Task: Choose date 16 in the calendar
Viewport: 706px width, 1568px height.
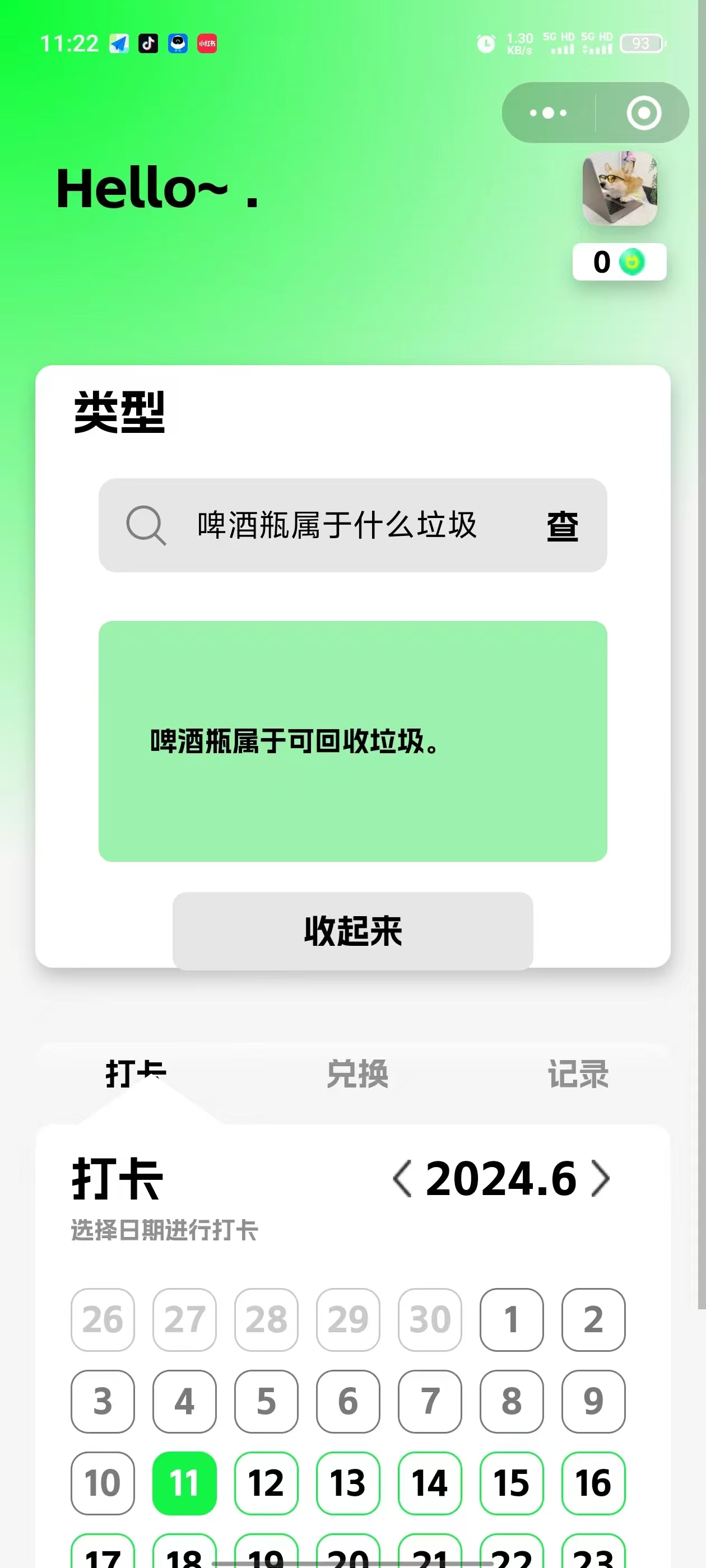Action: (593, 1483)
